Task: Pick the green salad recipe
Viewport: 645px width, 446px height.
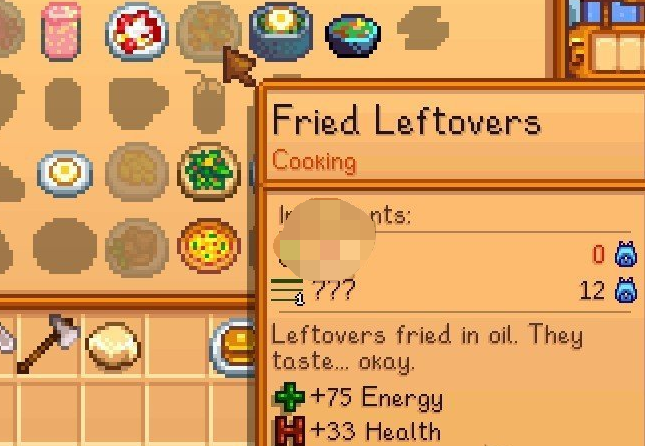Action: coord(208,172)
